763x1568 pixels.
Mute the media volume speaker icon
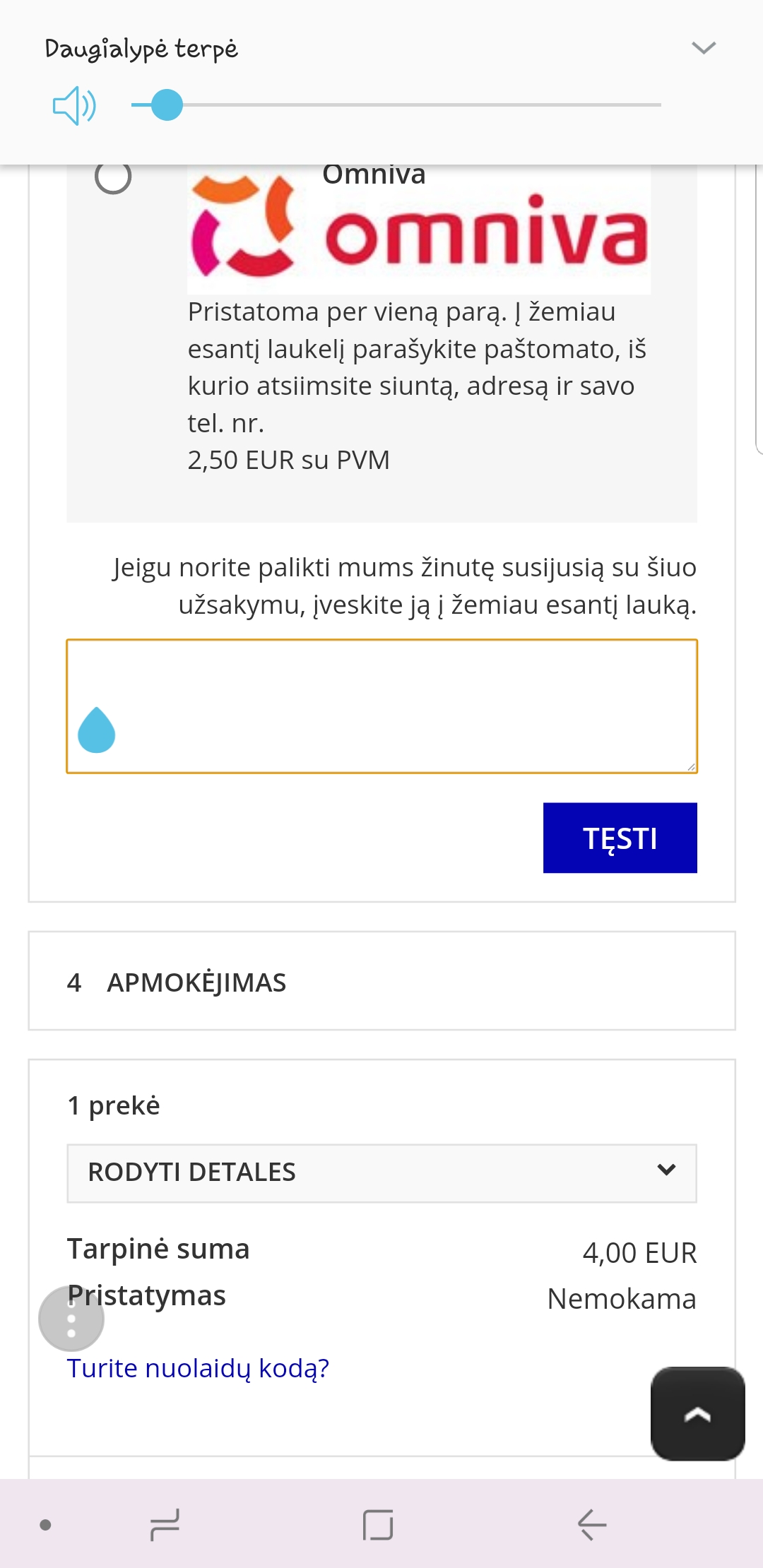coord(74,106)
